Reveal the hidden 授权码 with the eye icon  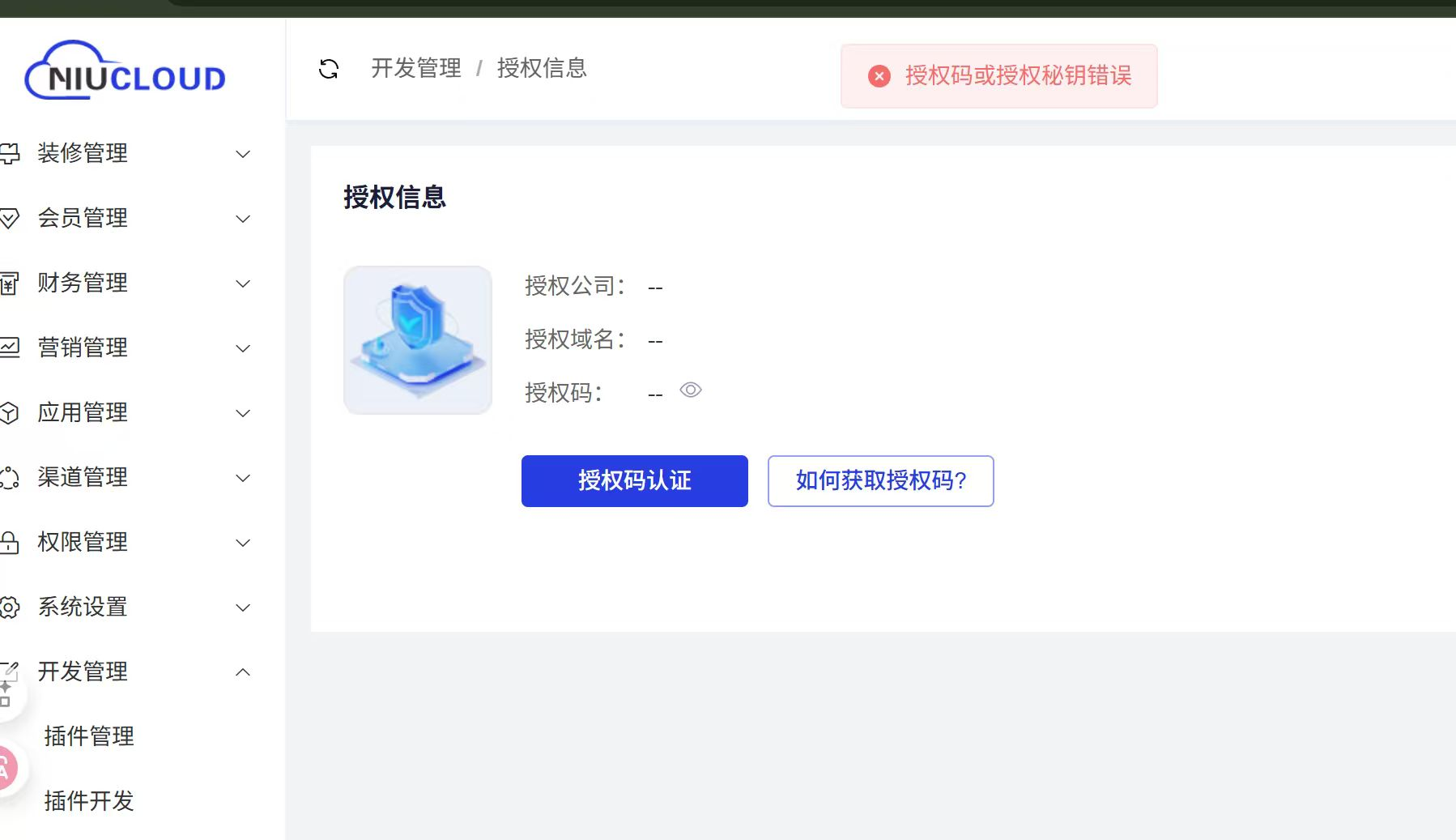pyautogui.click(x=690, y=390)
